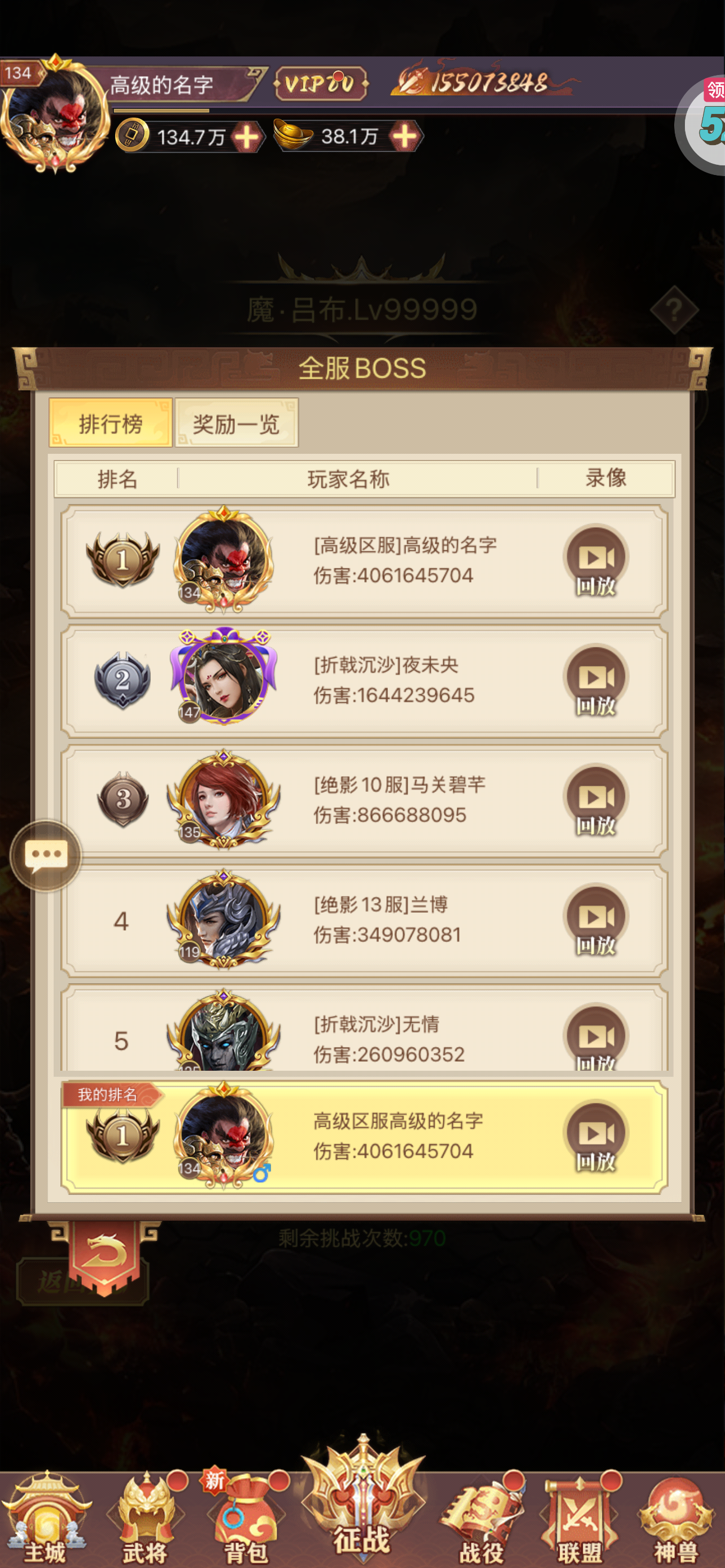Switch to the 征战 tab
Image resolution: width=725 pixels, height=1568 pixels.
point(362,1500)
